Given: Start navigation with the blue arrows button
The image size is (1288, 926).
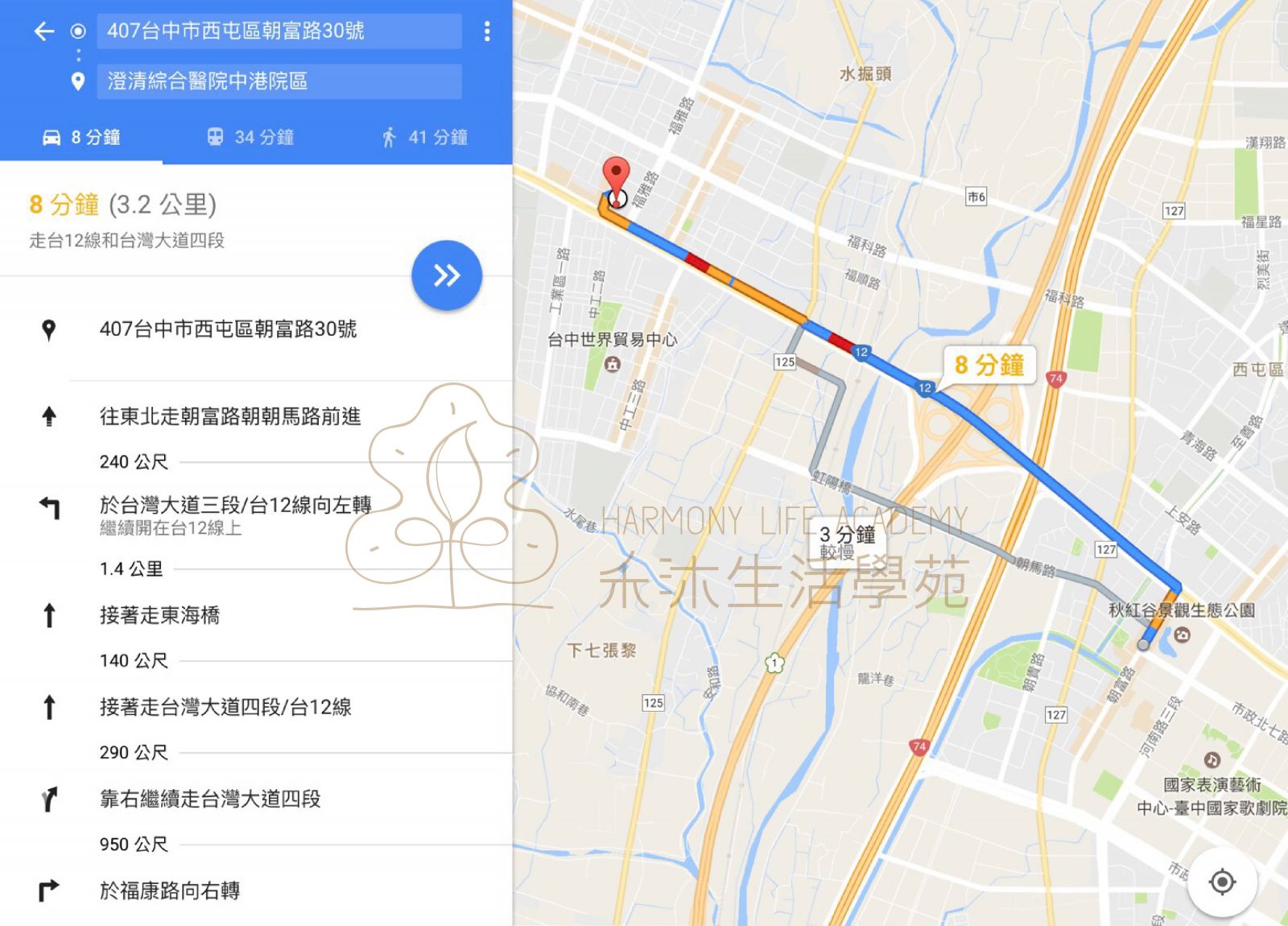Looking at the screenshot, I should coord(447,275).
